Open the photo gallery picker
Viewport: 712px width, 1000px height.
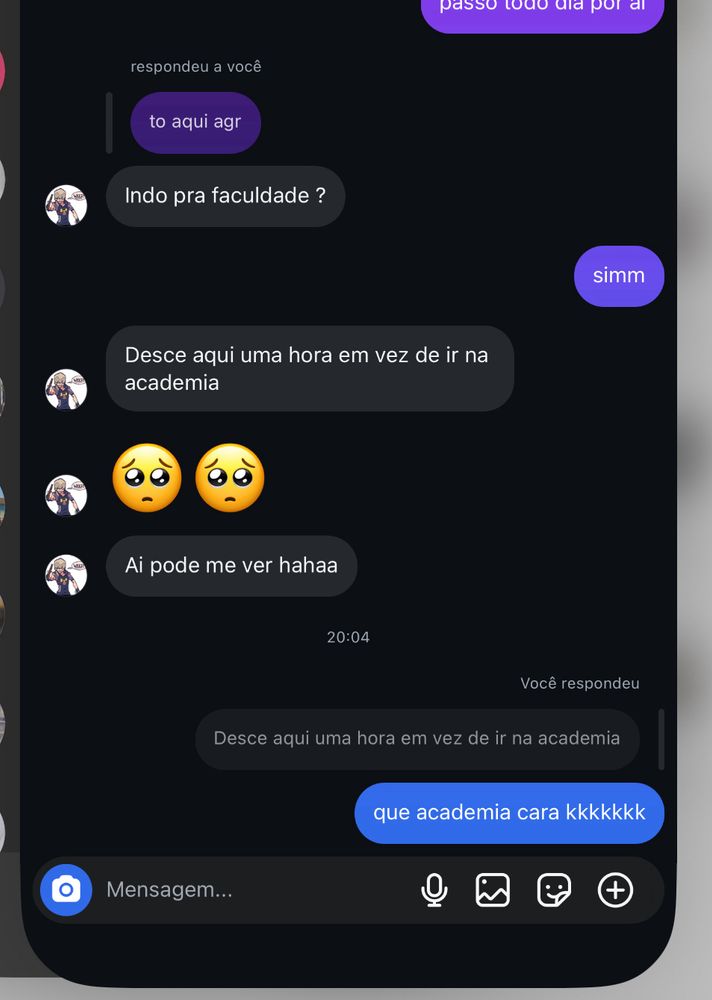pyautogui.click(x=493, y=889)
